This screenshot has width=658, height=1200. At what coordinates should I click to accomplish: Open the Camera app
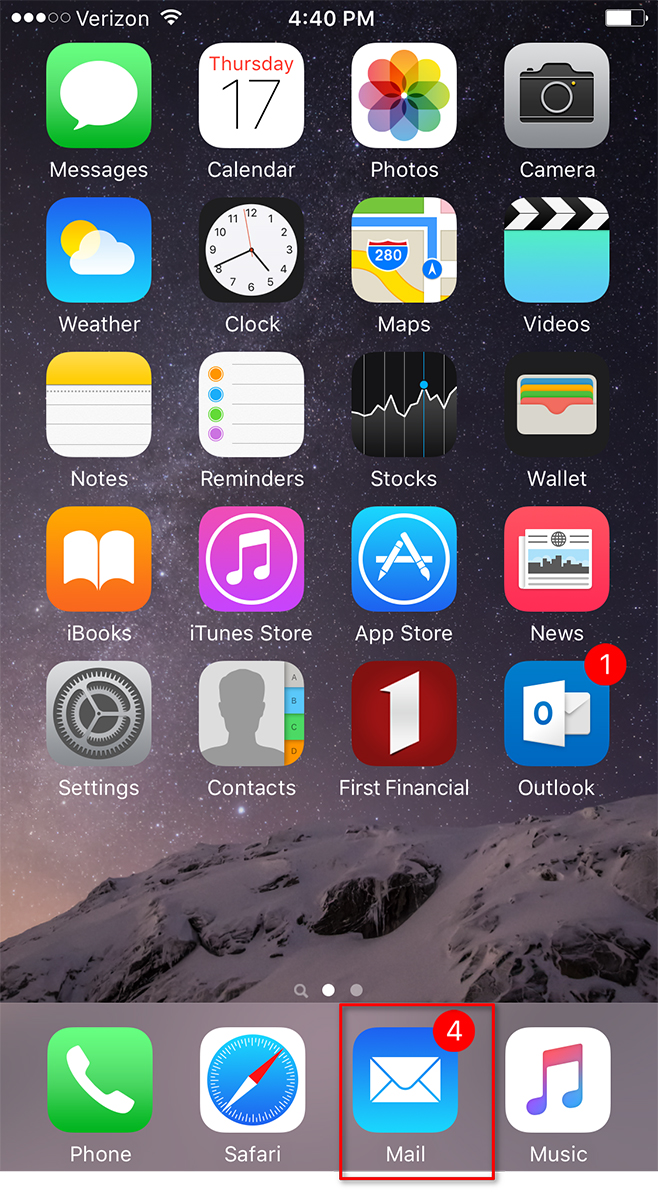click(557, 96)
